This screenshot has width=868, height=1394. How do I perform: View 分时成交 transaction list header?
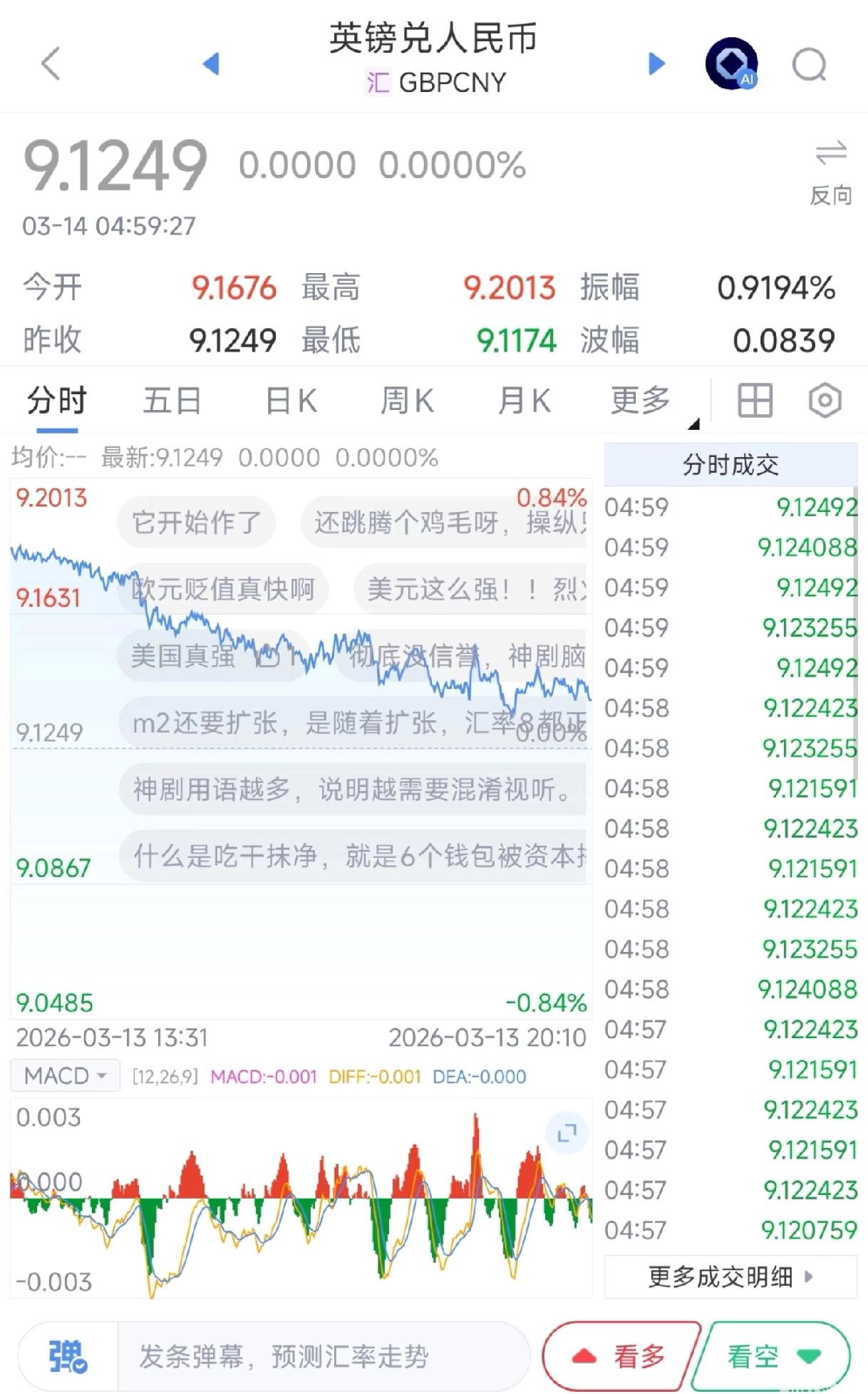730,463
